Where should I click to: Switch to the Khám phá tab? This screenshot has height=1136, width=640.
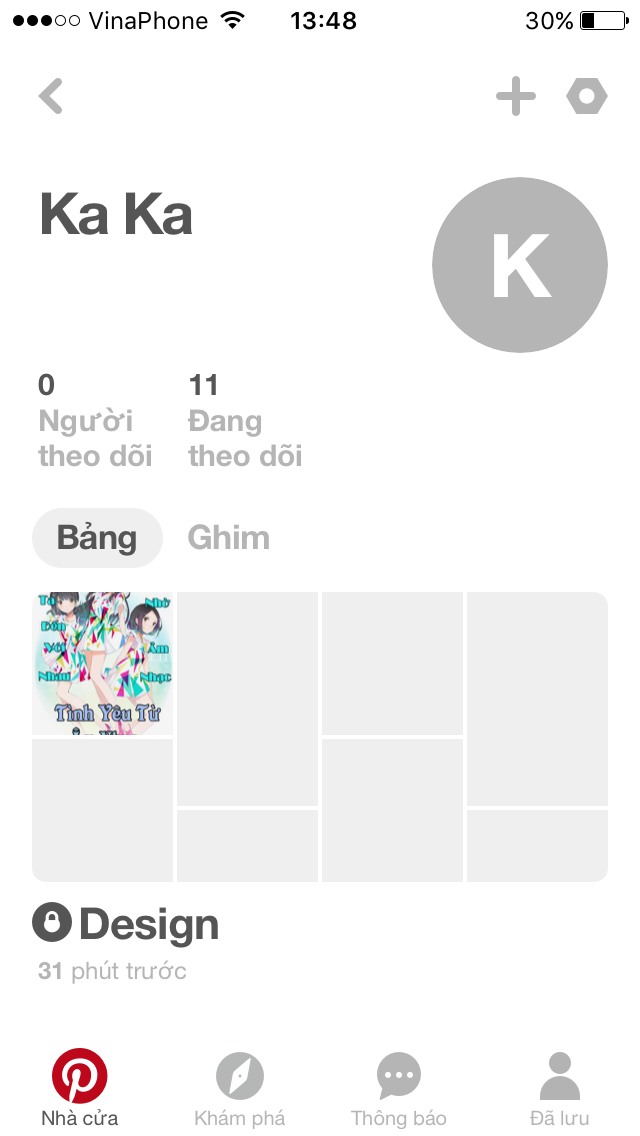click(x=240, y=1088)
